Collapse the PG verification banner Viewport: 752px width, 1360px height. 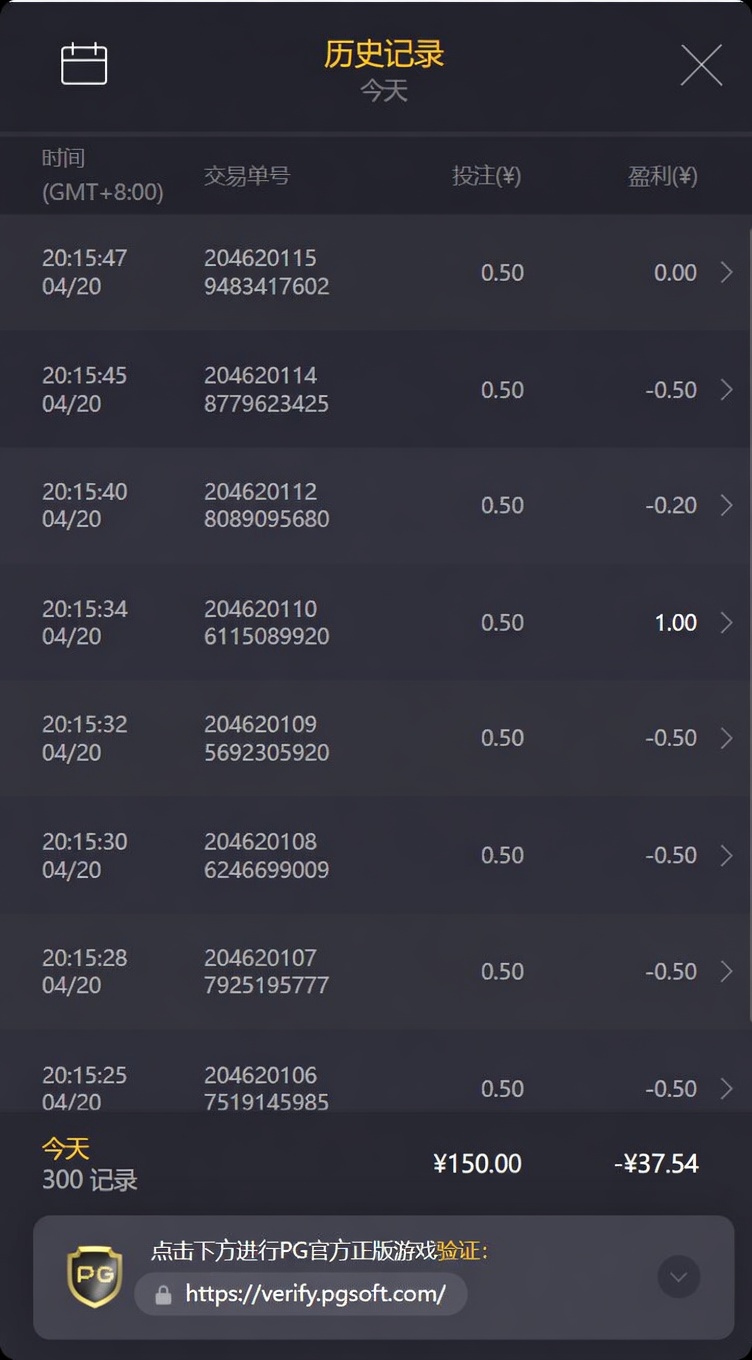[679, 1277]
